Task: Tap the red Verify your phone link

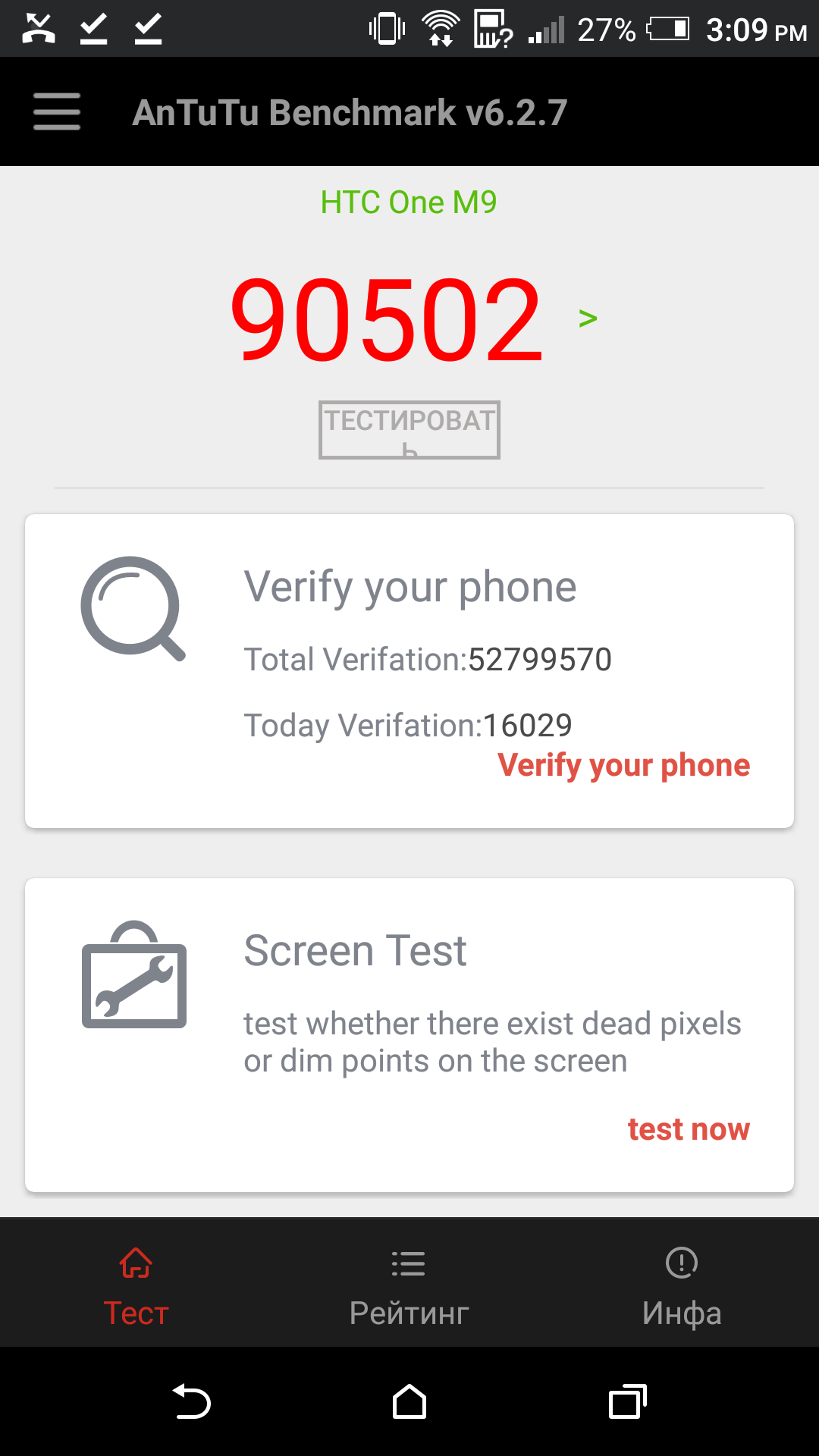Action: (x=623, y=765)
